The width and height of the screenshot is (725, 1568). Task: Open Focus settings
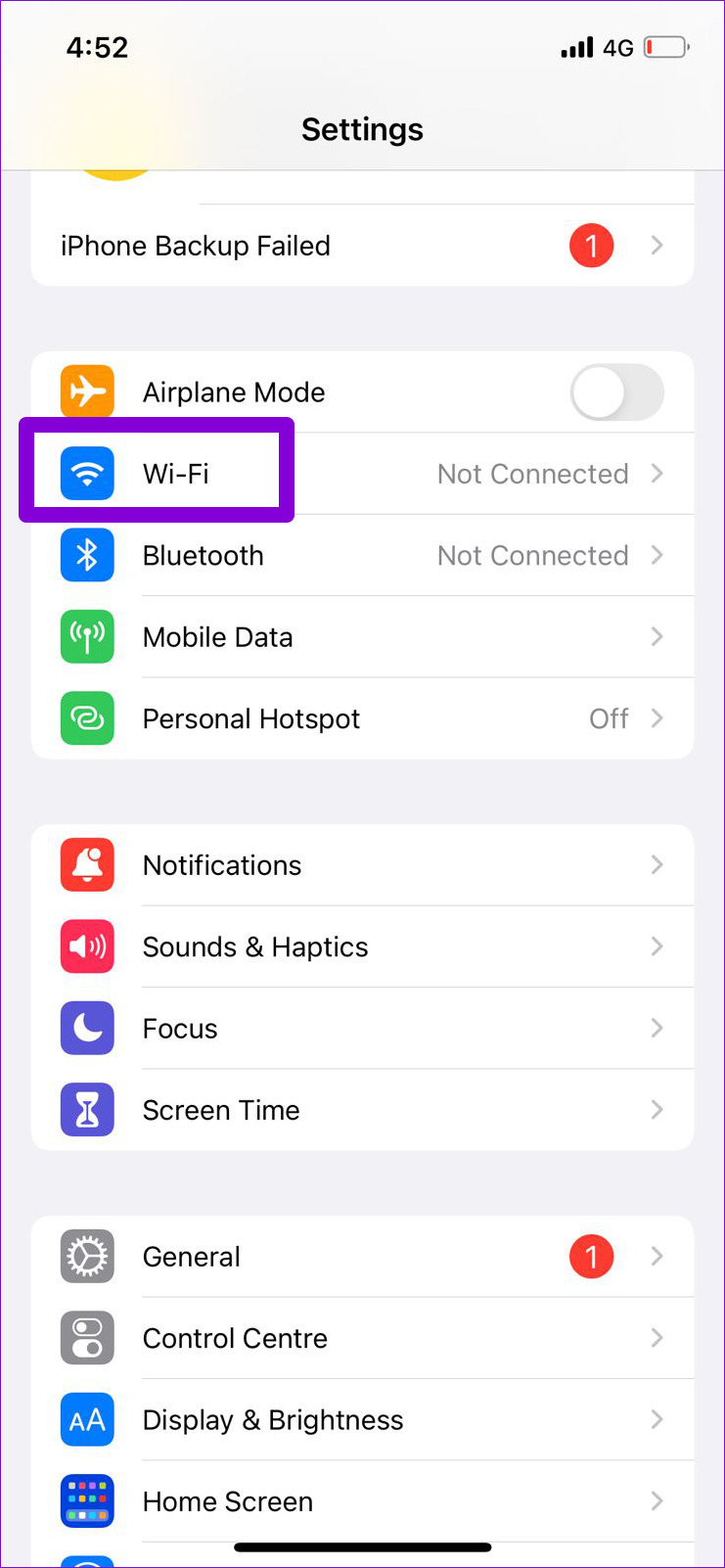click(x=362, y=1029)
